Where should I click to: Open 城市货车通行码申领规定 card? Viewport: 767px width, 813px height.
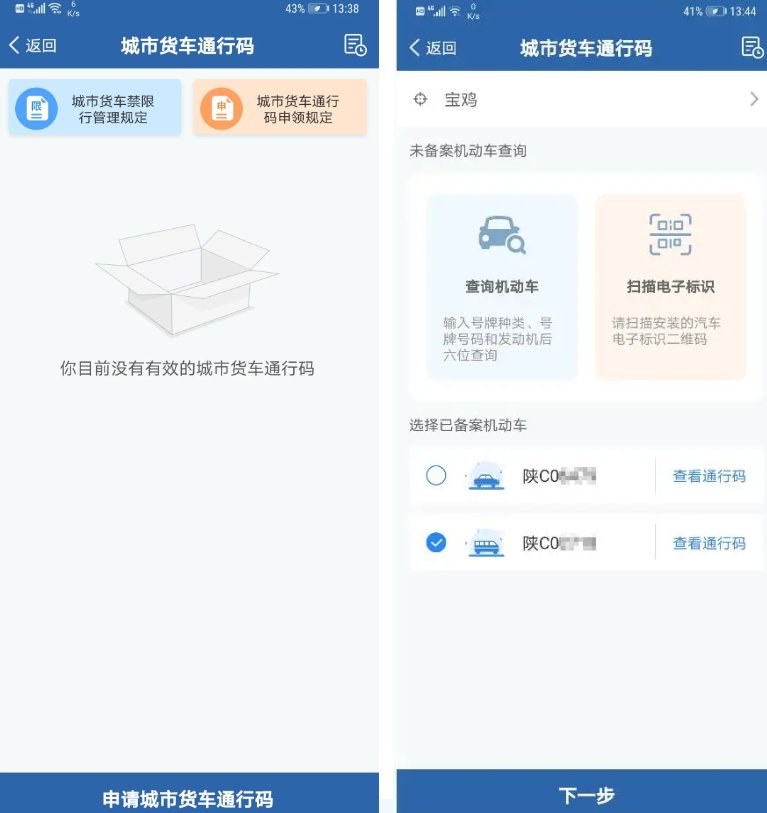point(280,108)
